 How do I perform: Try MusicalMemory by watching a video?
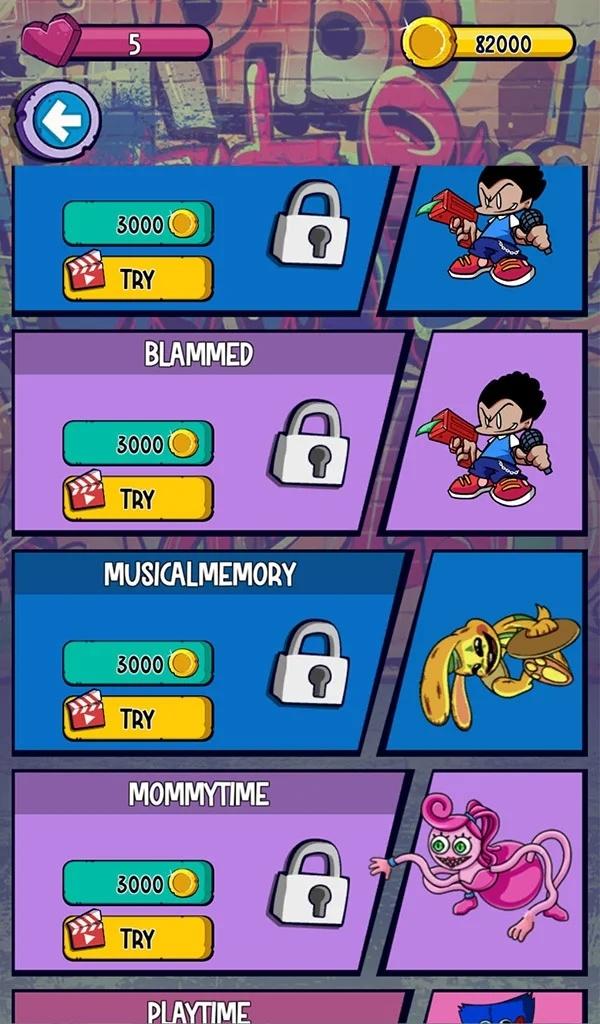point(138,718)
